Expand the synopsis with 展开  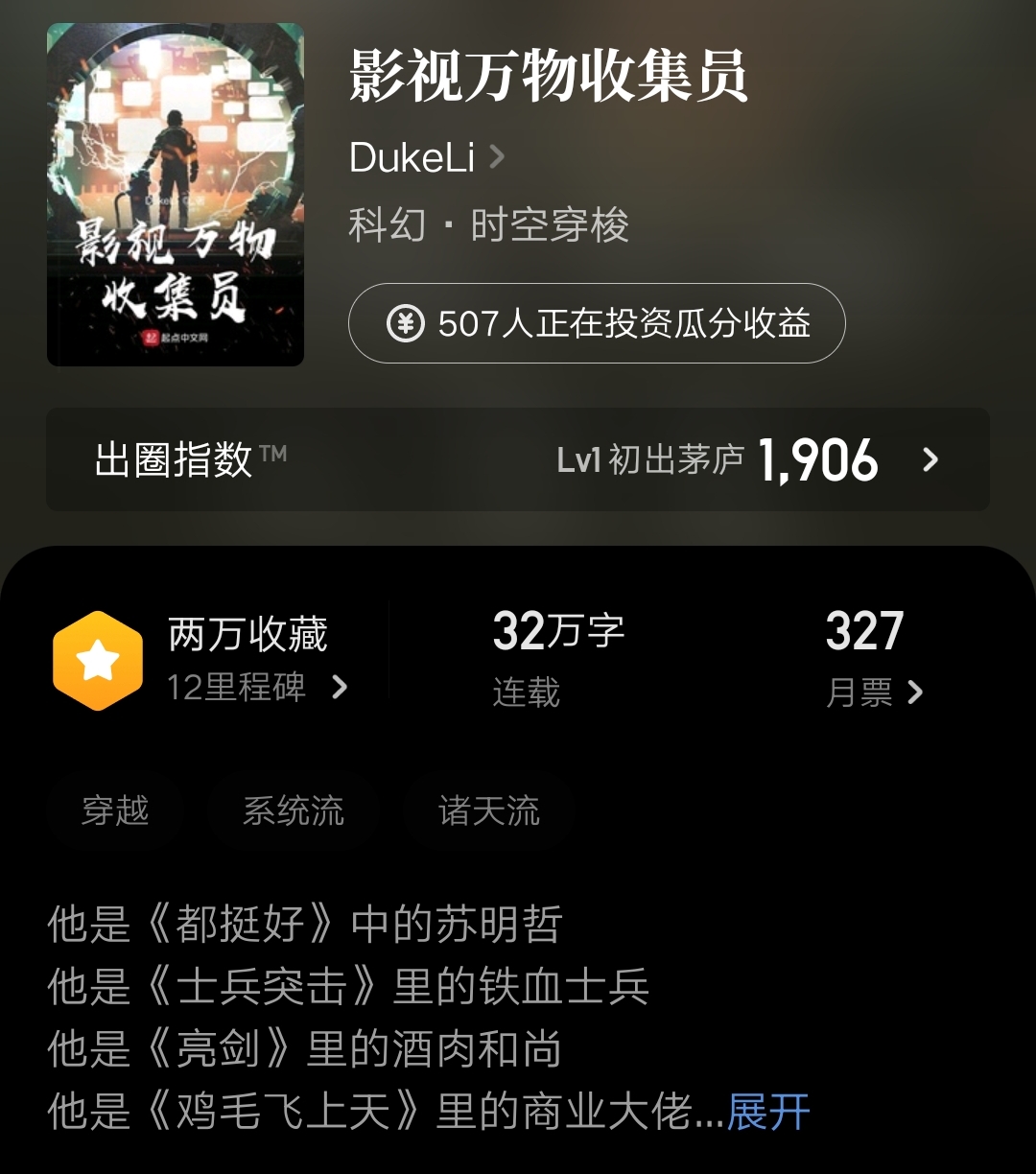(767, 1111)
